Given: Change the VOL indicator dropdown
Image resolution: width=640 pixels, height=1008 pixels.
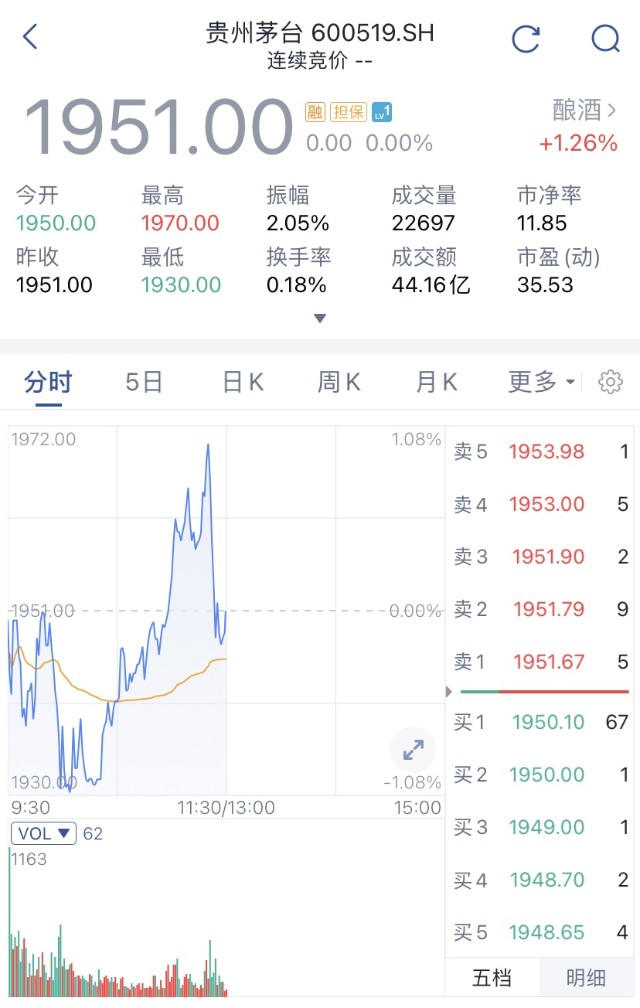Looking at the screenshot, I should 44,833.
